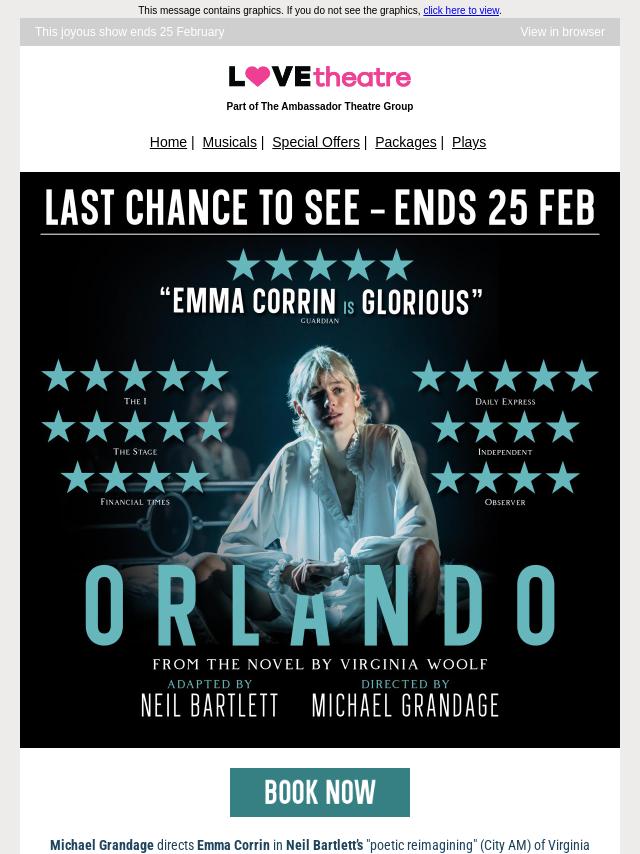
Task: Open the Neil Bartlett's link in the text
Action: pos(324,845)
